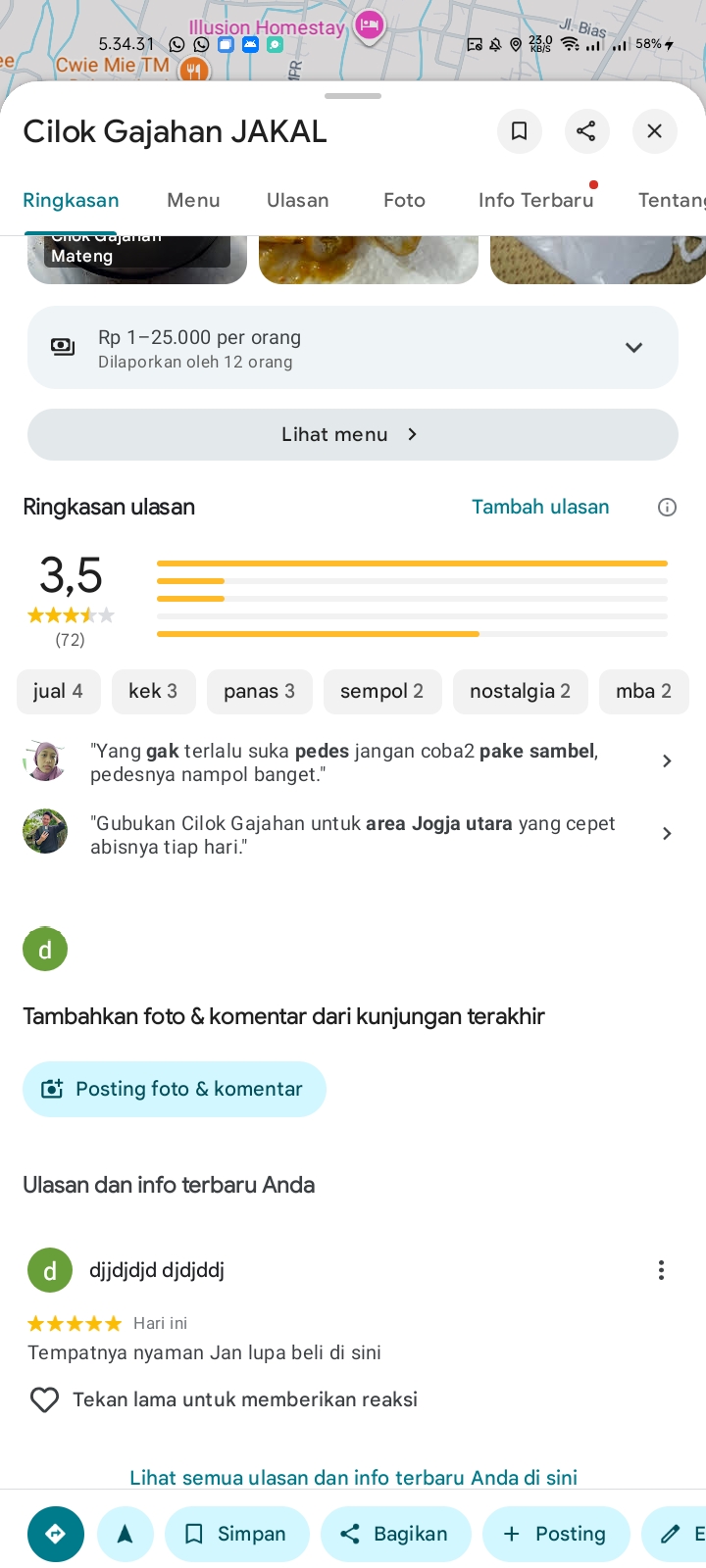706x1568 pixels.
Task: Expand the Rp 1–25.000 per orang price details
Action: point(633,347)
